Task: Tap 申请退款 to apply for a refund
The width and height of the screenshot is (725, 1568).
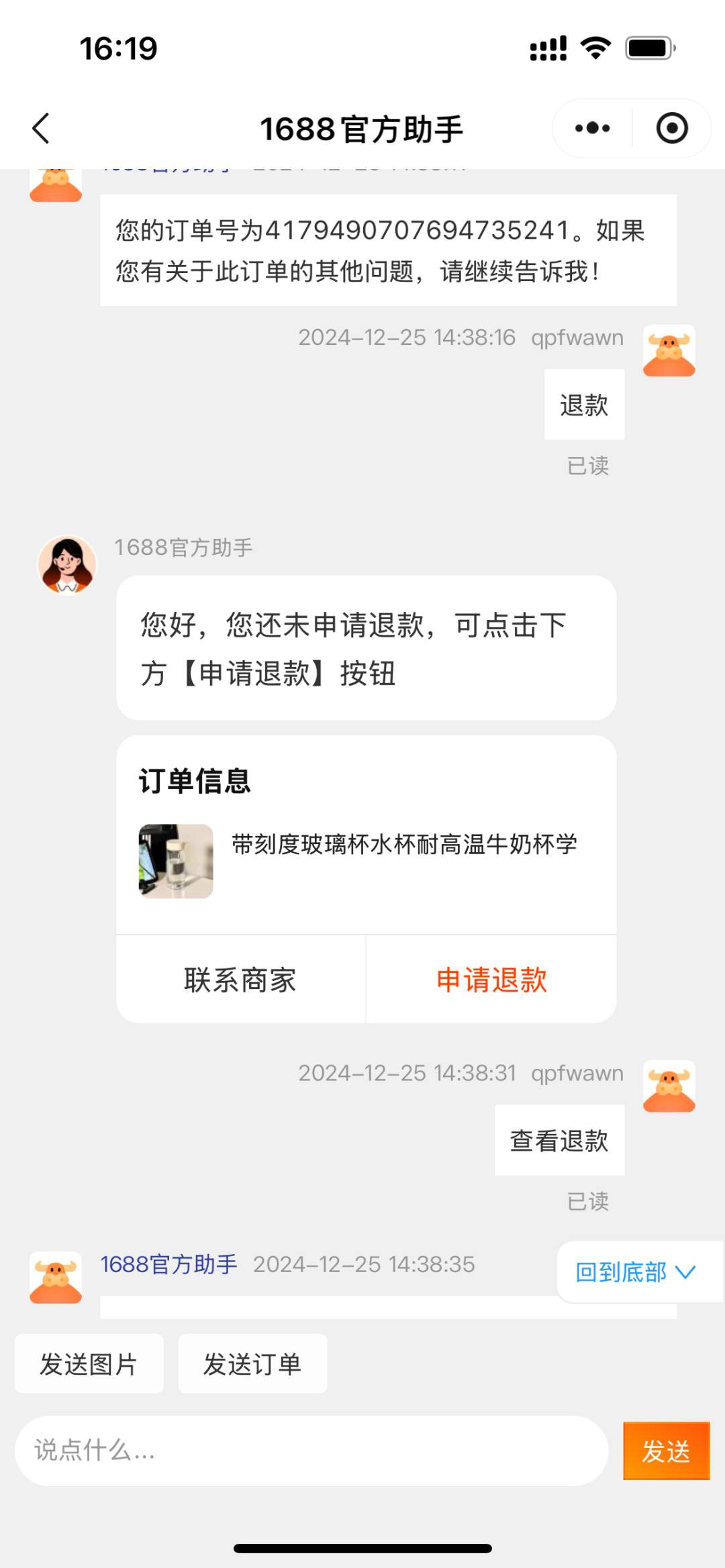Action: click(x=491, y=980)
